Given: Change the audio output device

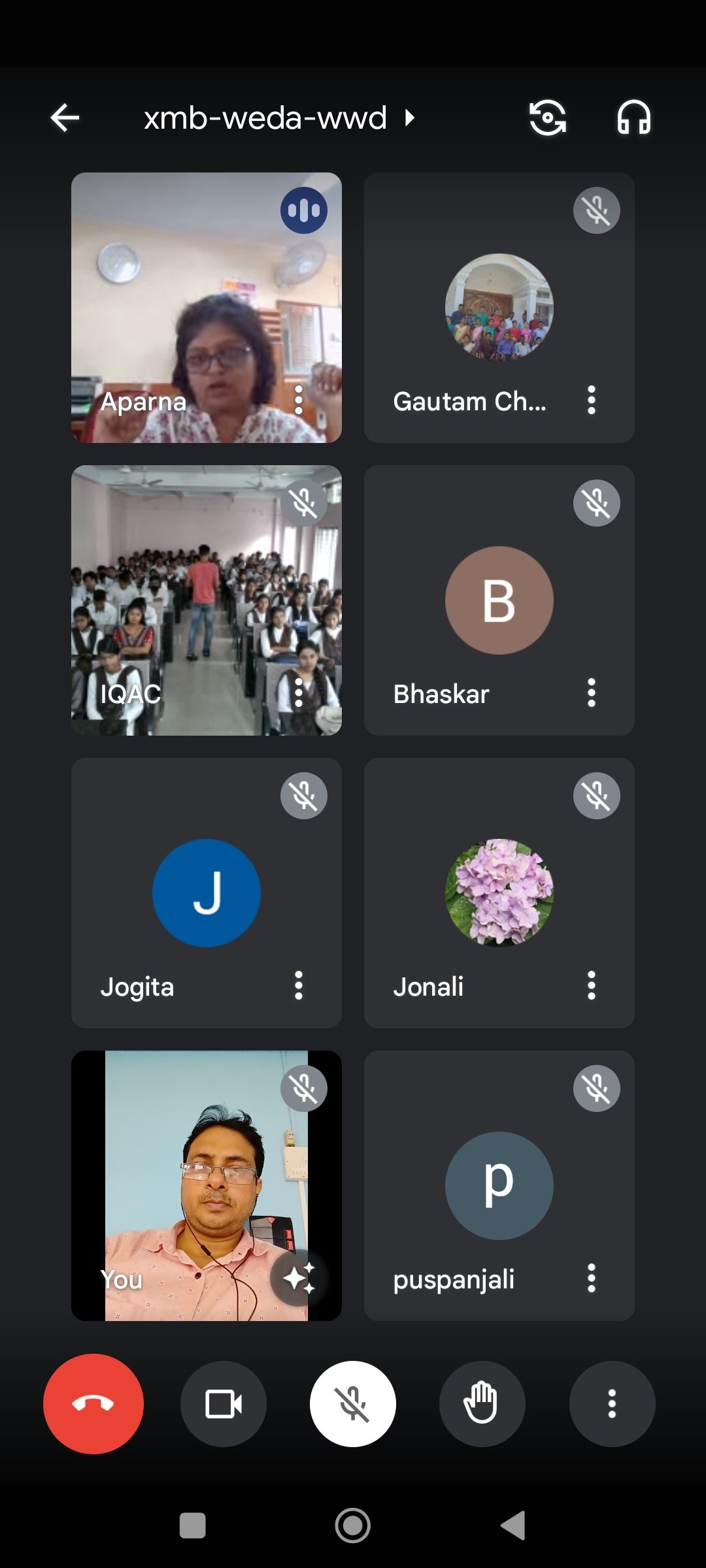Looking at the screenshot, I should tap(633, 118).
